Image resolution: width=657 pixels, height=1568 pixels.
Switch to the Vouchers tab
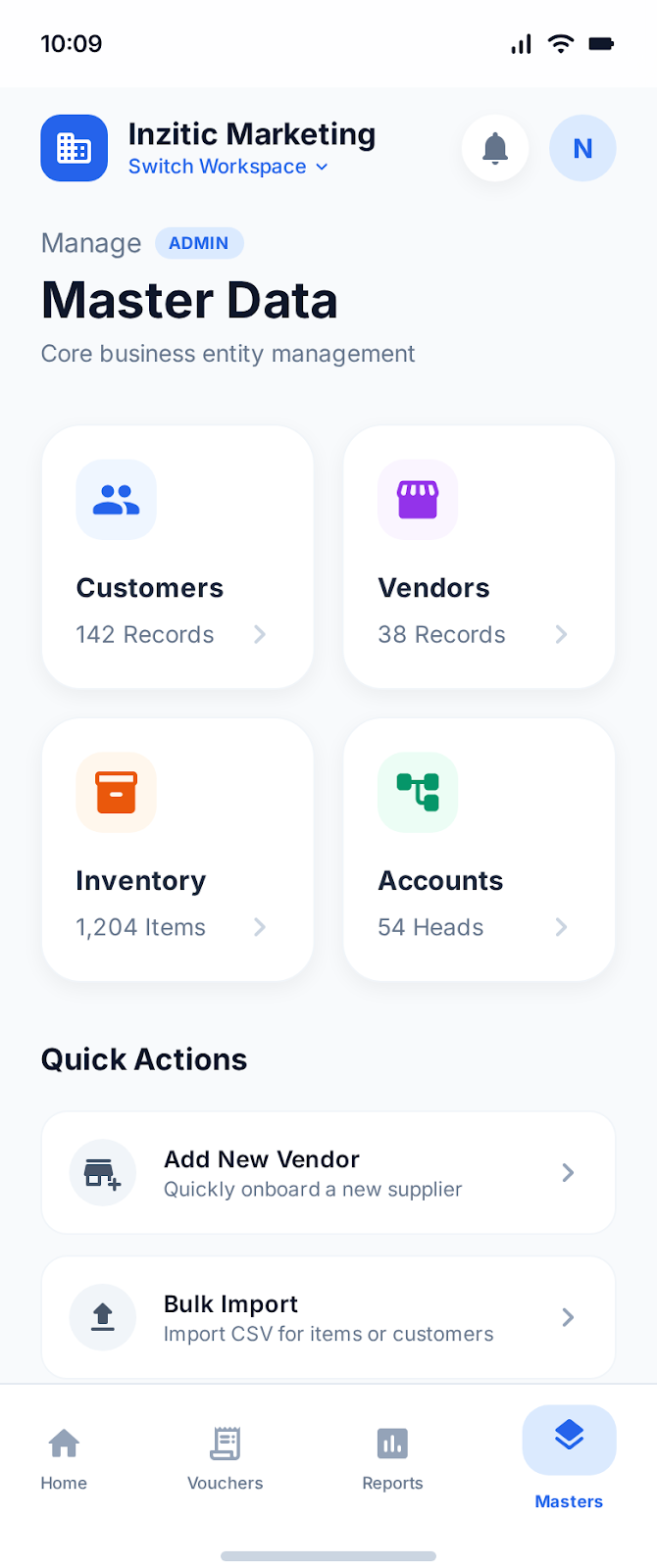tap(226, 1458)
